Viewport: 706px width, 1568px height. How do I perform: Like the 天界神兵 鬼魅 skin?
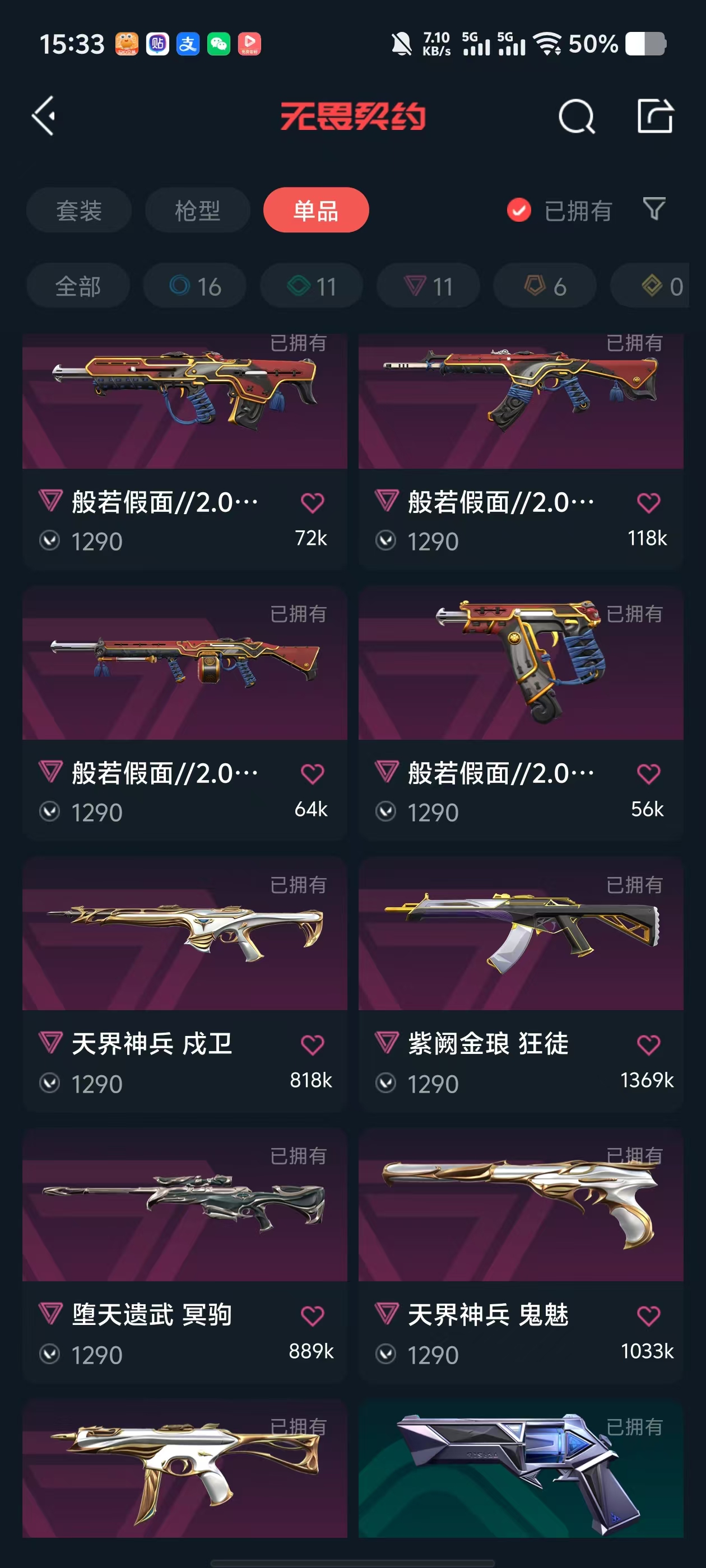648,1316
